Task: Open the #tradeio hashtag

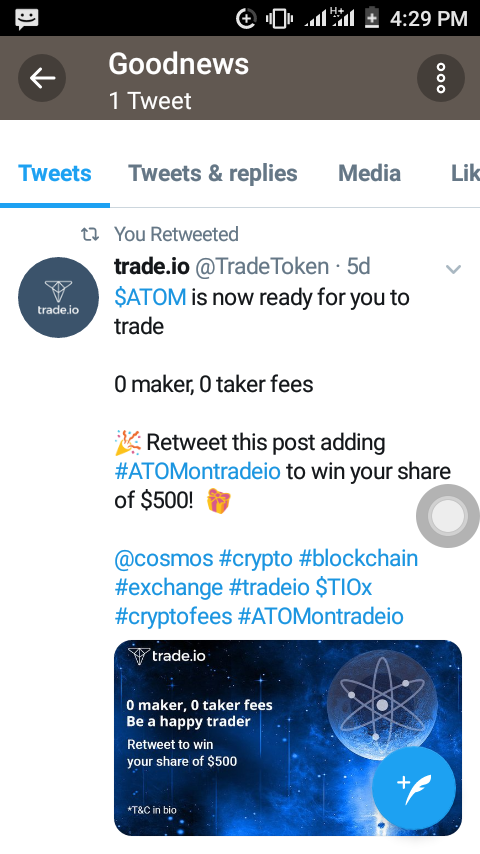Action: tap(269, 588)
